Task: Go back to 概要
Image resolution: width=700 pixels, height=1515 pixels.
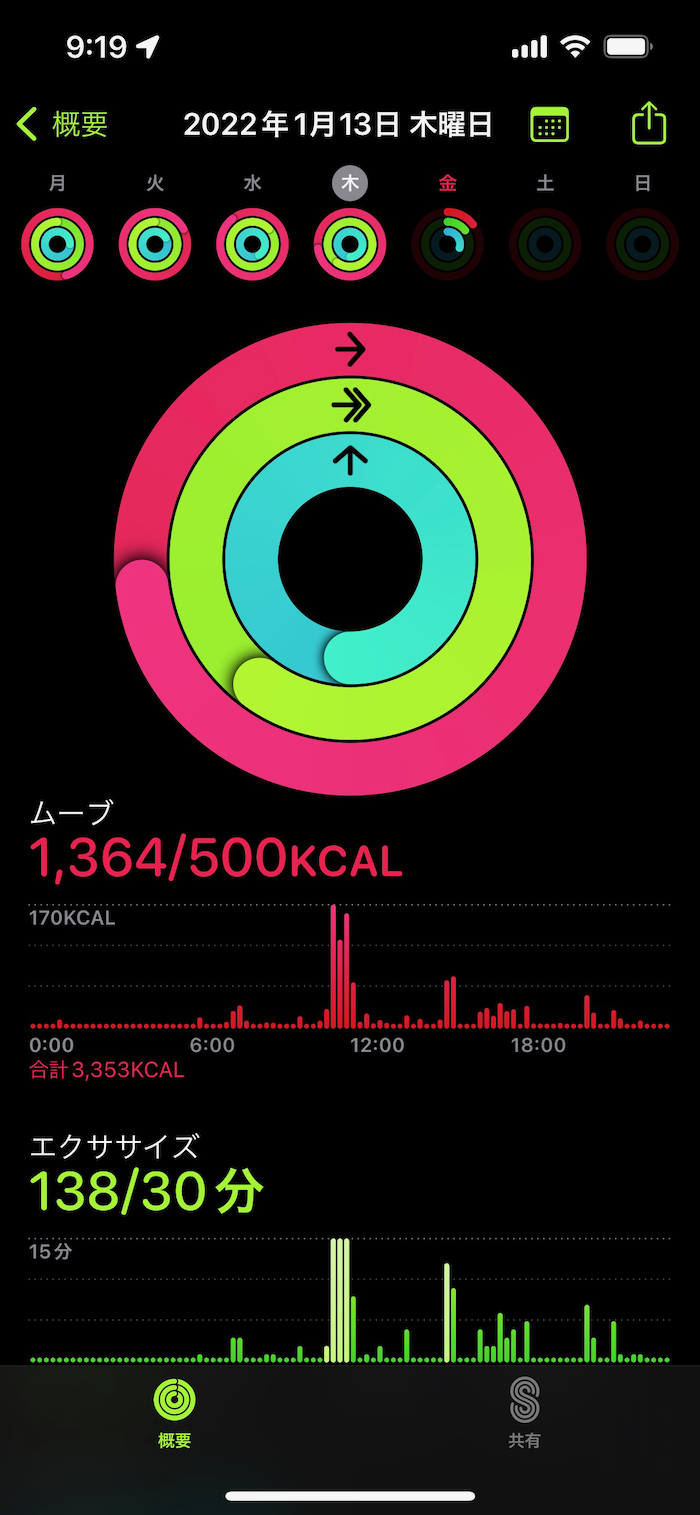Action: coord(63,125)
